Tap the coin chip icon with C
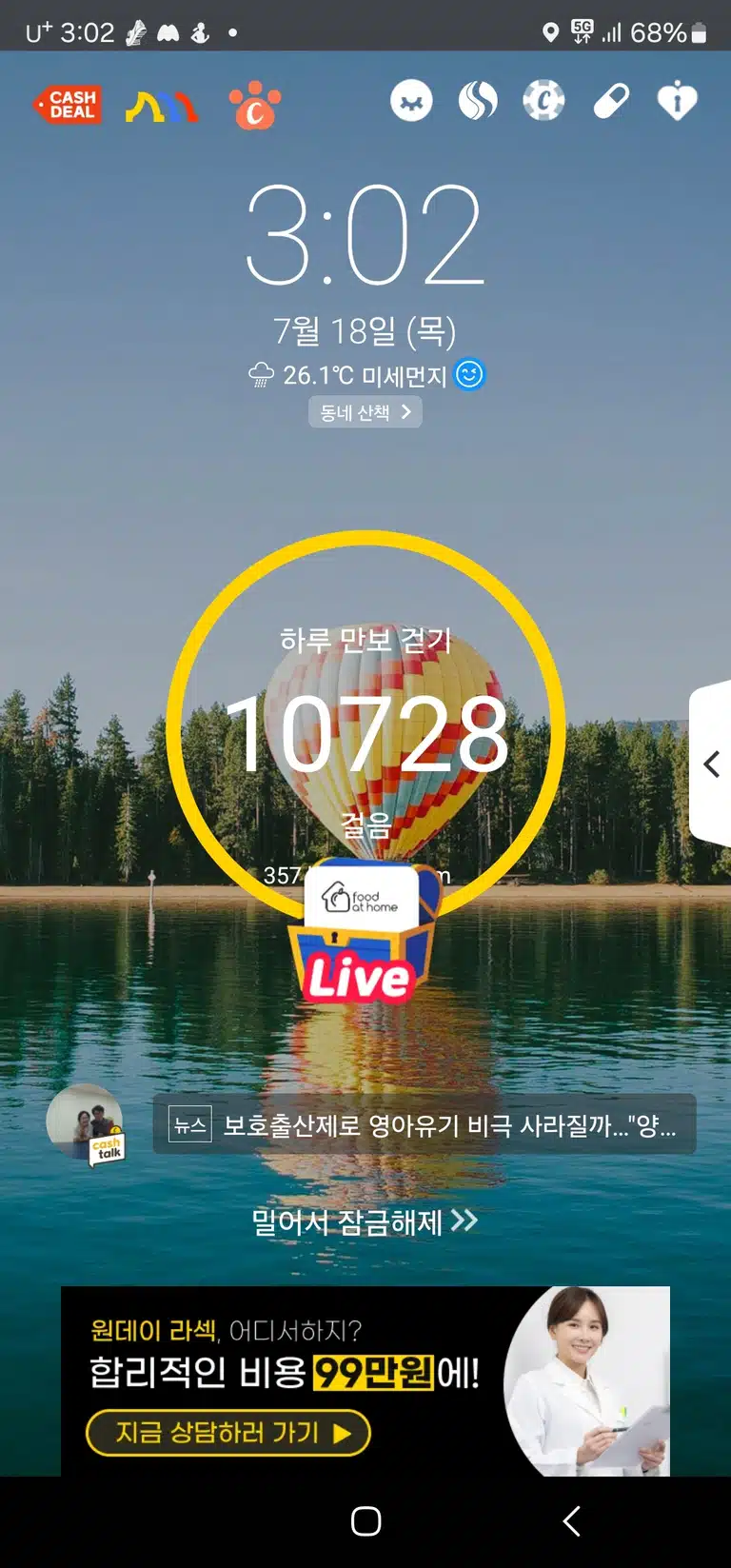The height and width of the screenshot is (1568, 731). point(543,100)
